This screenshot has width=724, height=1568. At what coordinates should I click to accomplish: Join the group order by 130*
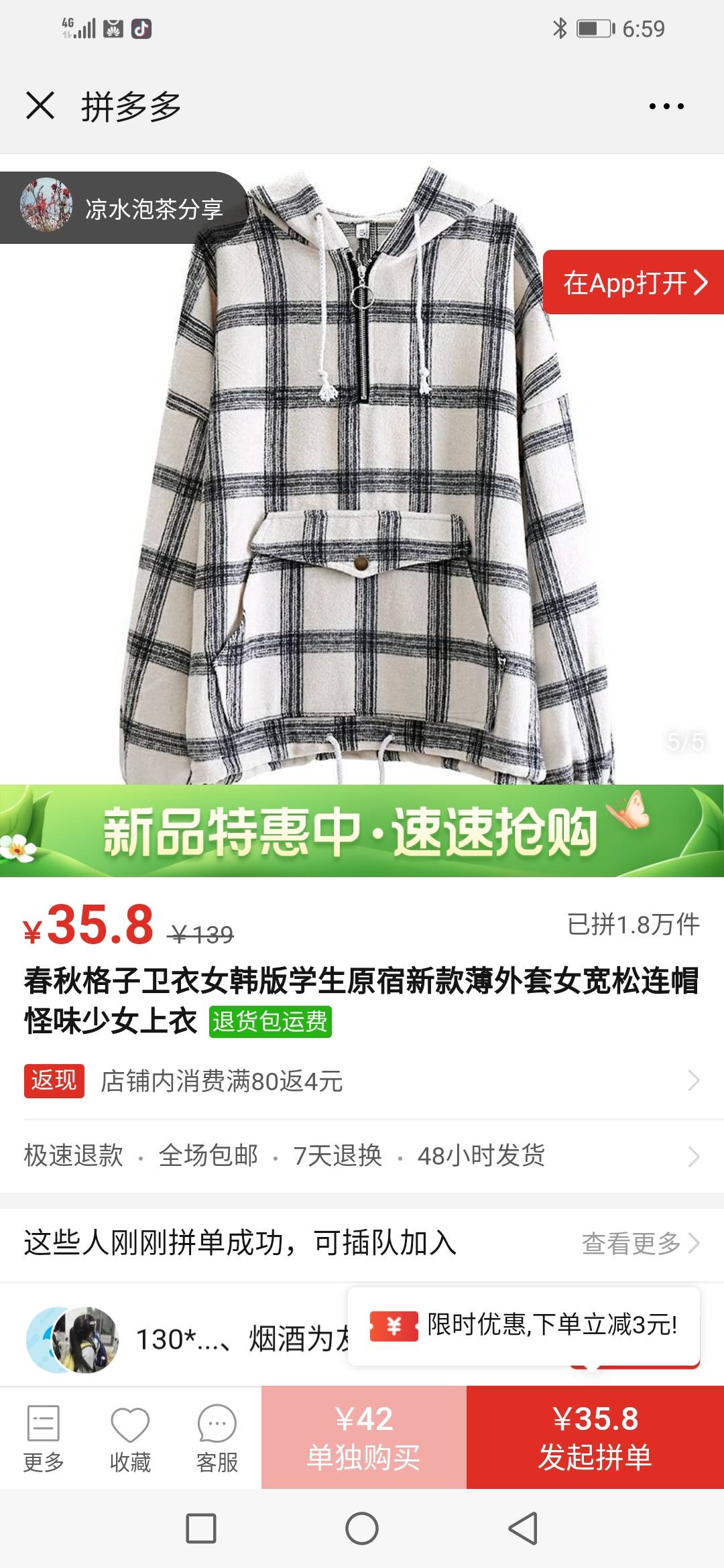point(188,1340)
